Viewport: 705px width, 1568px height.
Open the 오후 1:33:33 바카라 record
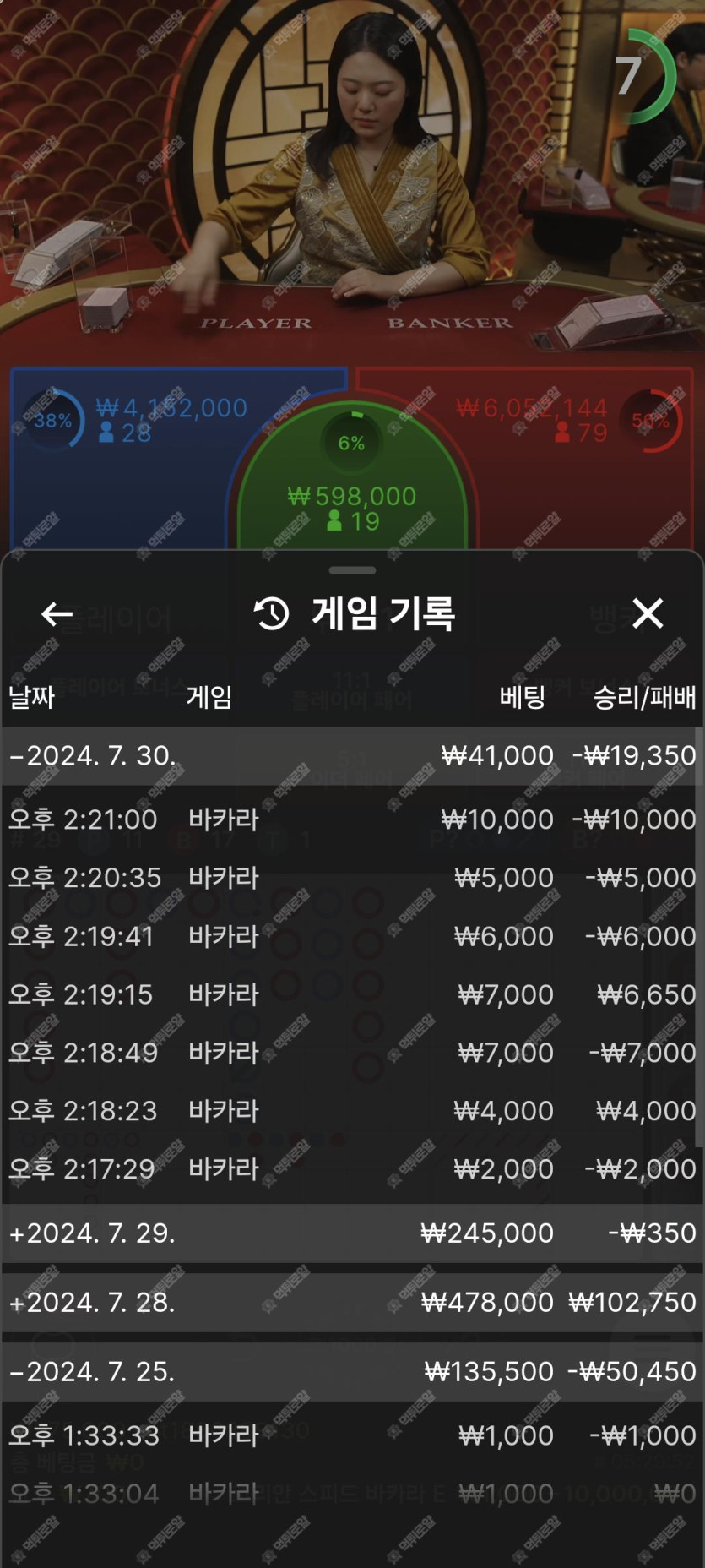tap(352, 1435)
